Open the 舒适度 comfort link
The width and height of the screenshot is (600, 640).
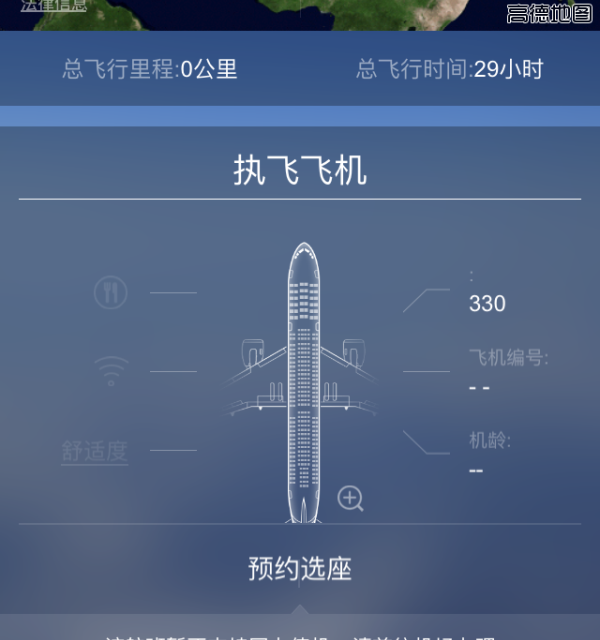pos(95,451)
